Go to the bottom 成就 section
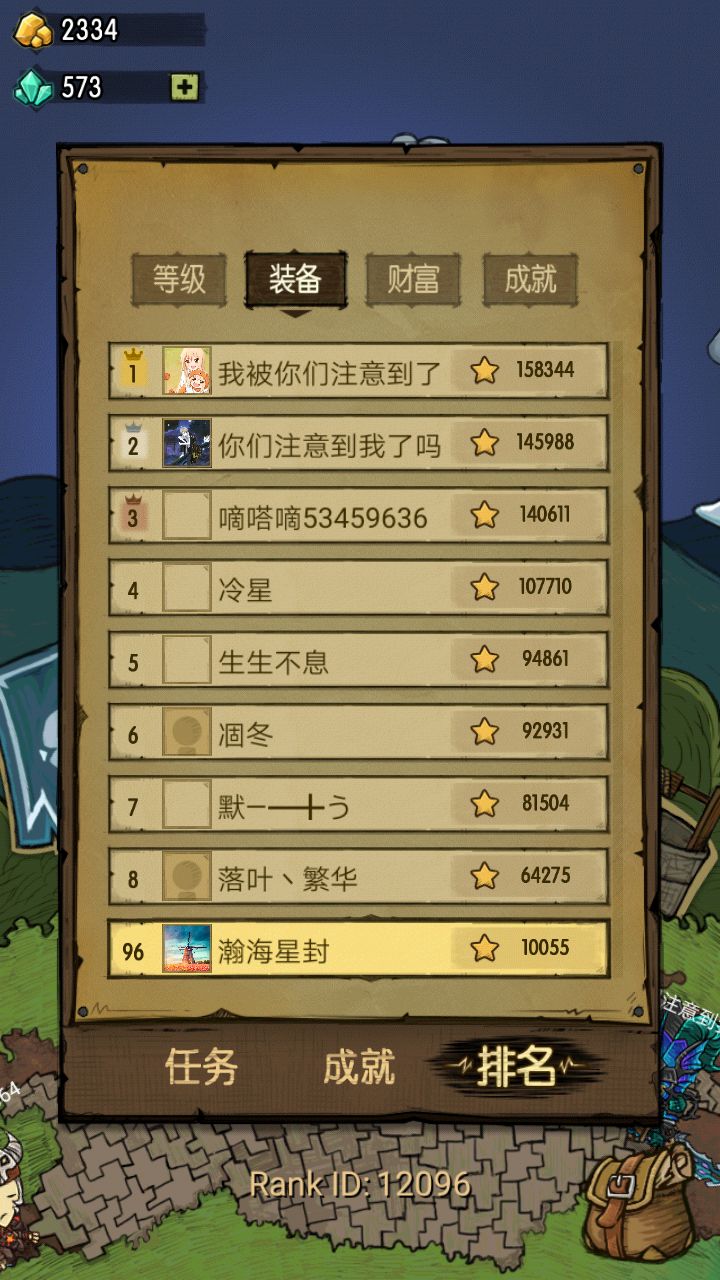 click(x=359, y=1067)
